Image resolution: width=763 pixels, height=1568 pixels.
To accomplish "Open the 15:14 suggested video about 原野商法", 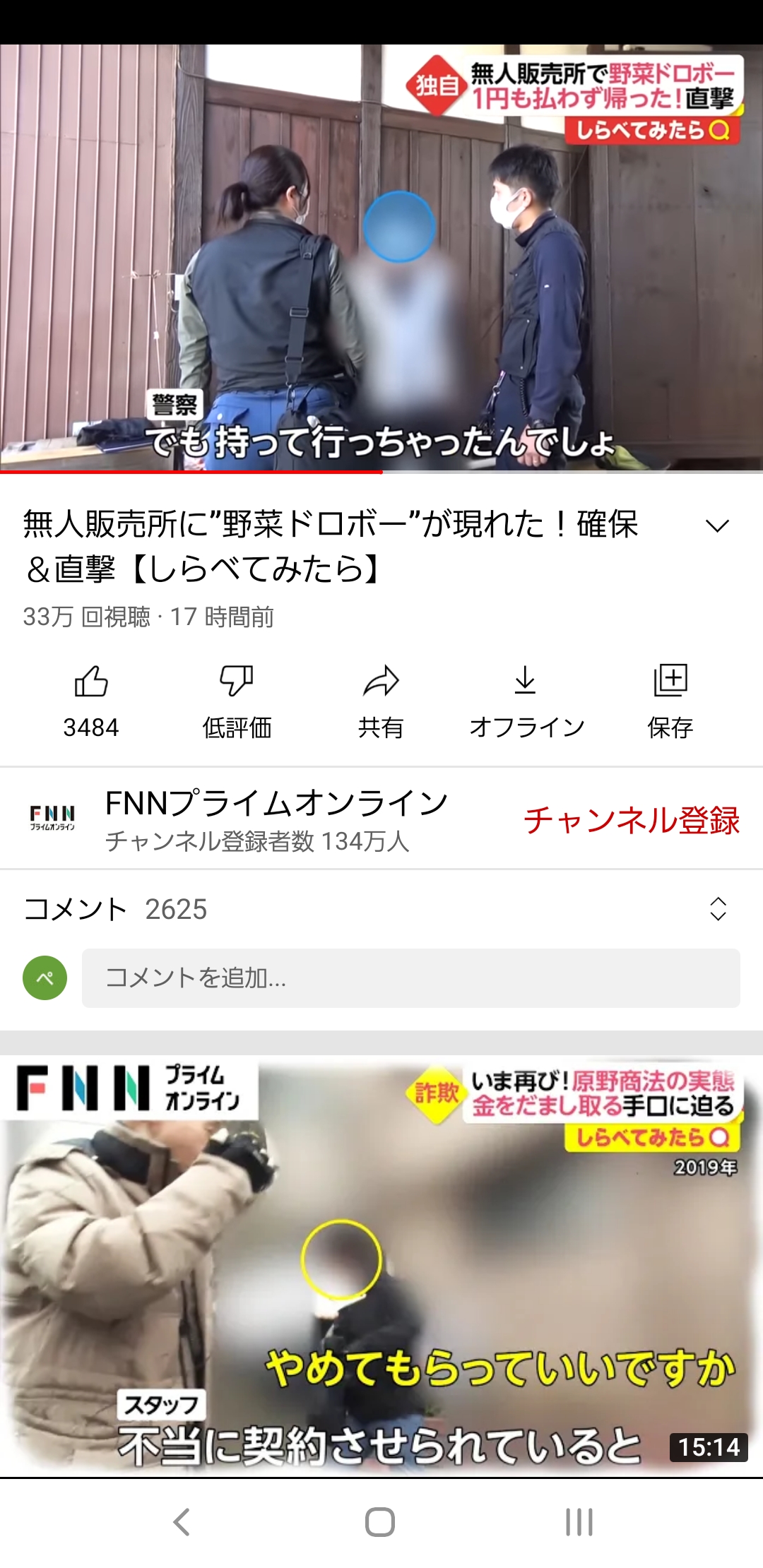I will tap(381, 1265).
